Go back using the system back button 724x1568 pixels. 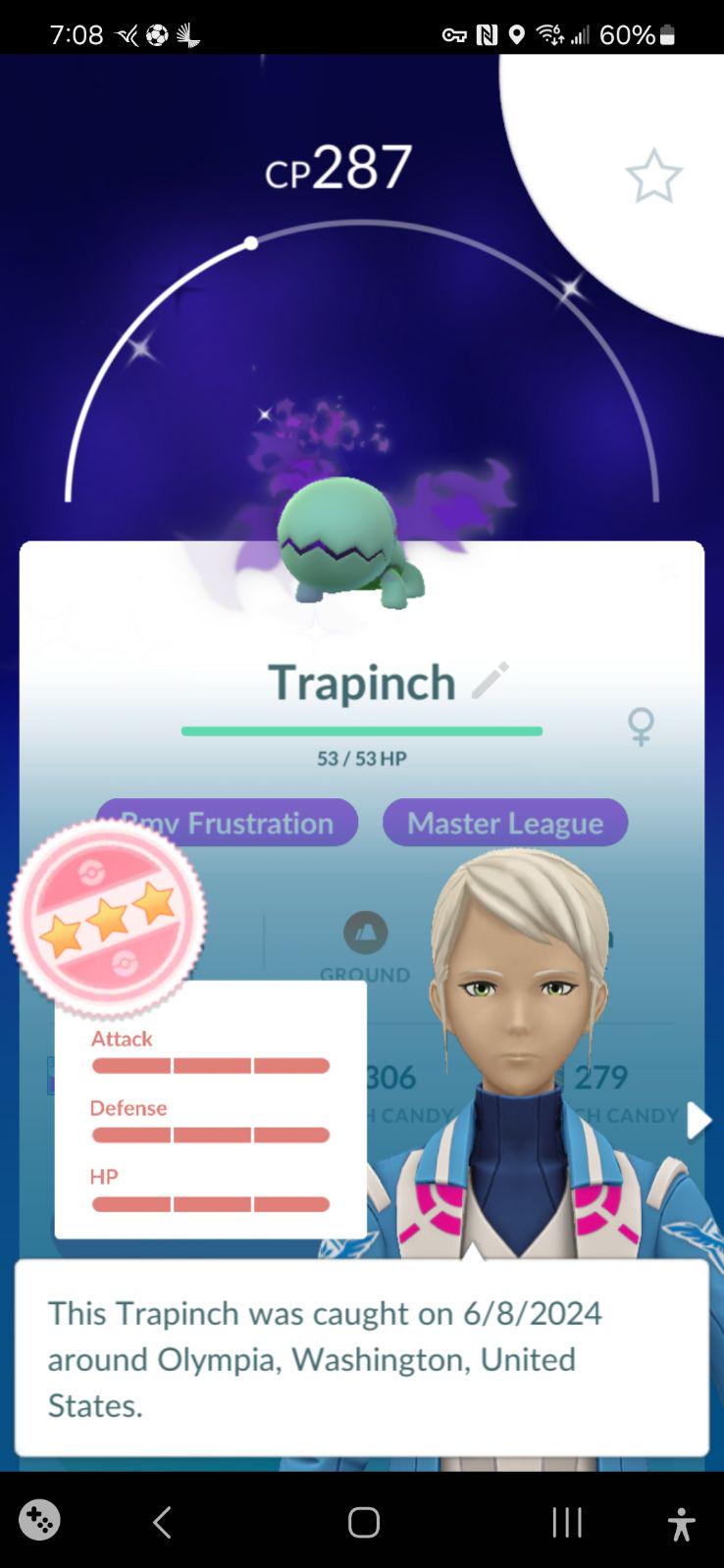click(163, 1522)
